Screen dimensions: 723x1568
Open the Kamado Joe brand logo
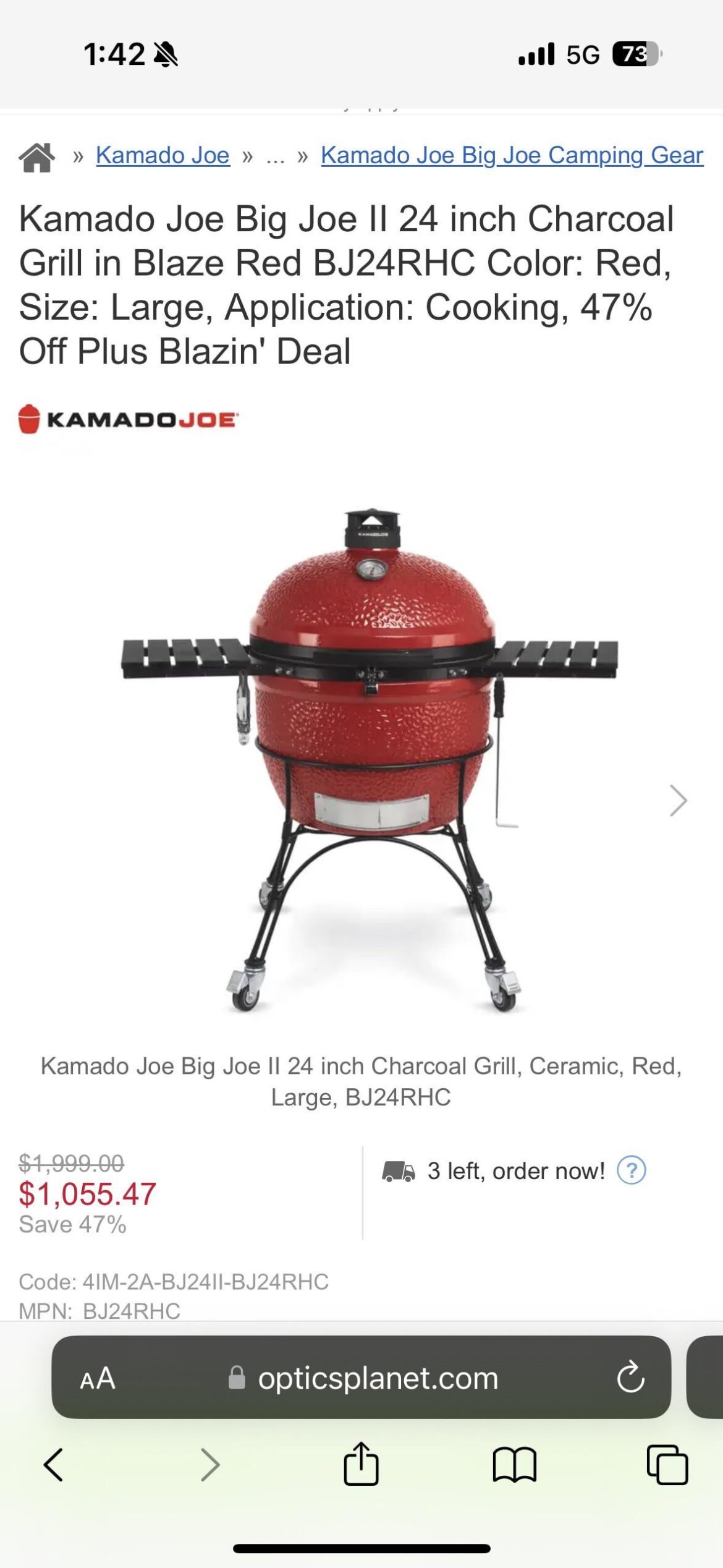coord(129,420)
